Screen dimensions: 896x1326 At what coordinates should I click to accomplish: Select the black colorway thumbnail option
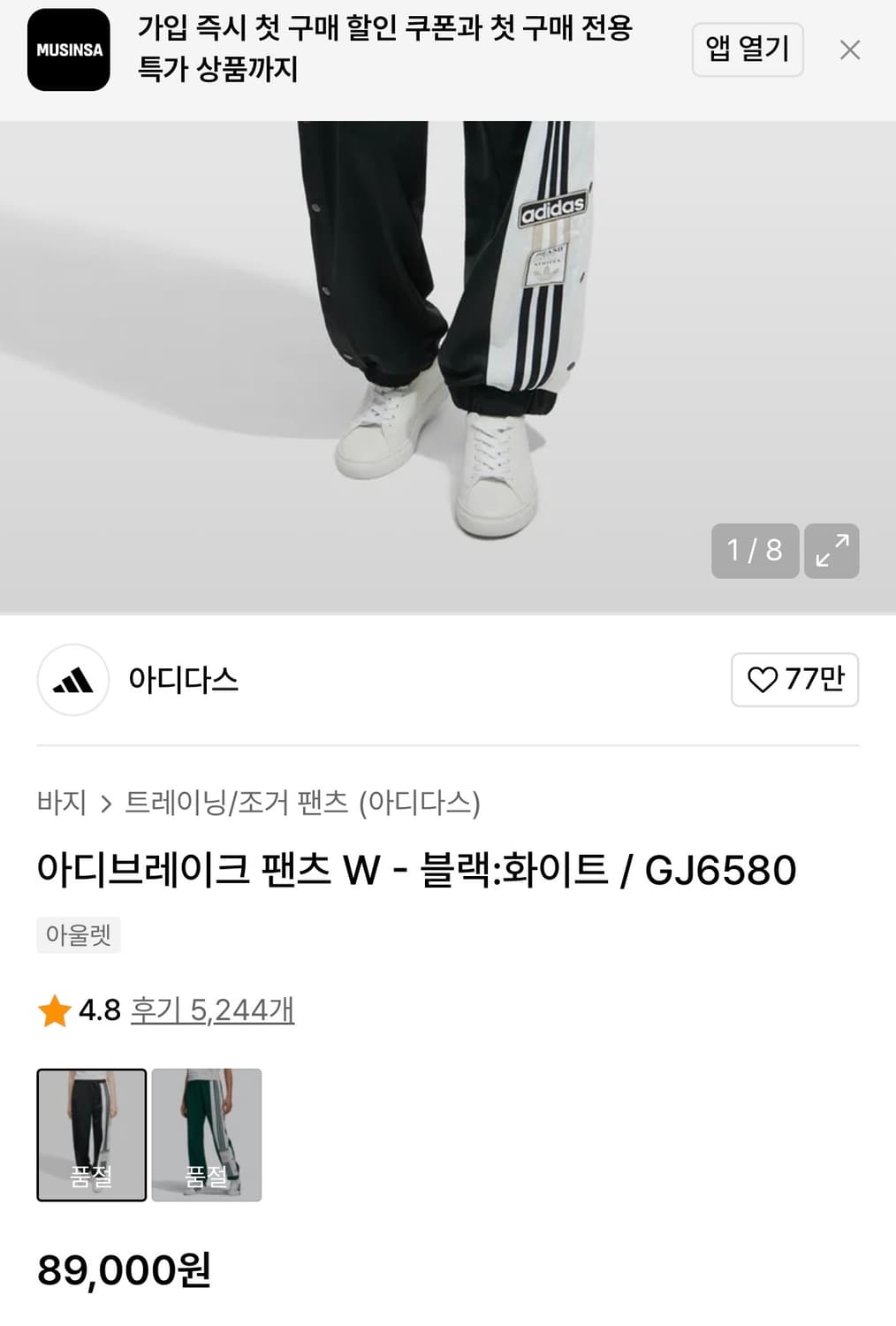coord(91,1136)
